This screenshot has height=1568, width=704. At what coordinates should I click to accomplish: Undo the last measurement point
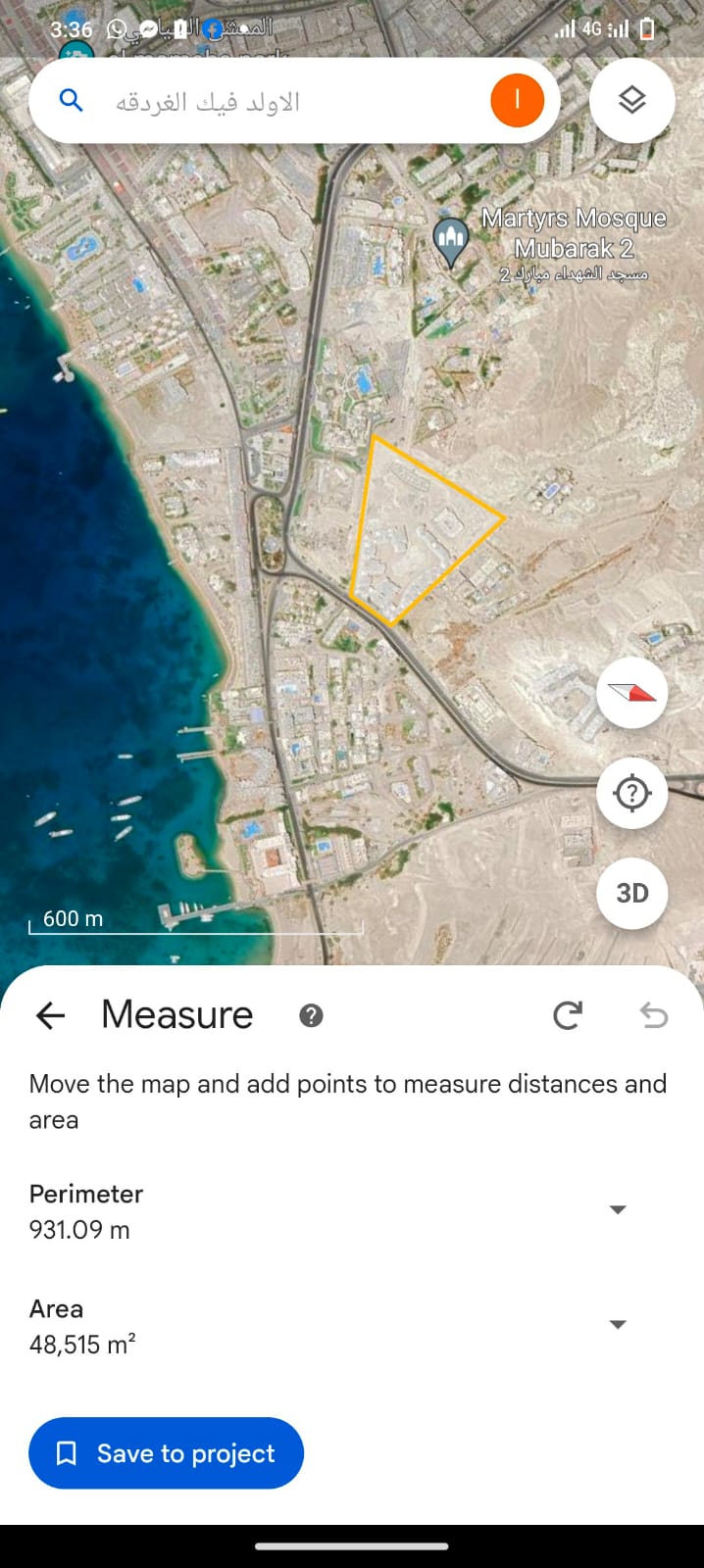tap(654, 1015)
